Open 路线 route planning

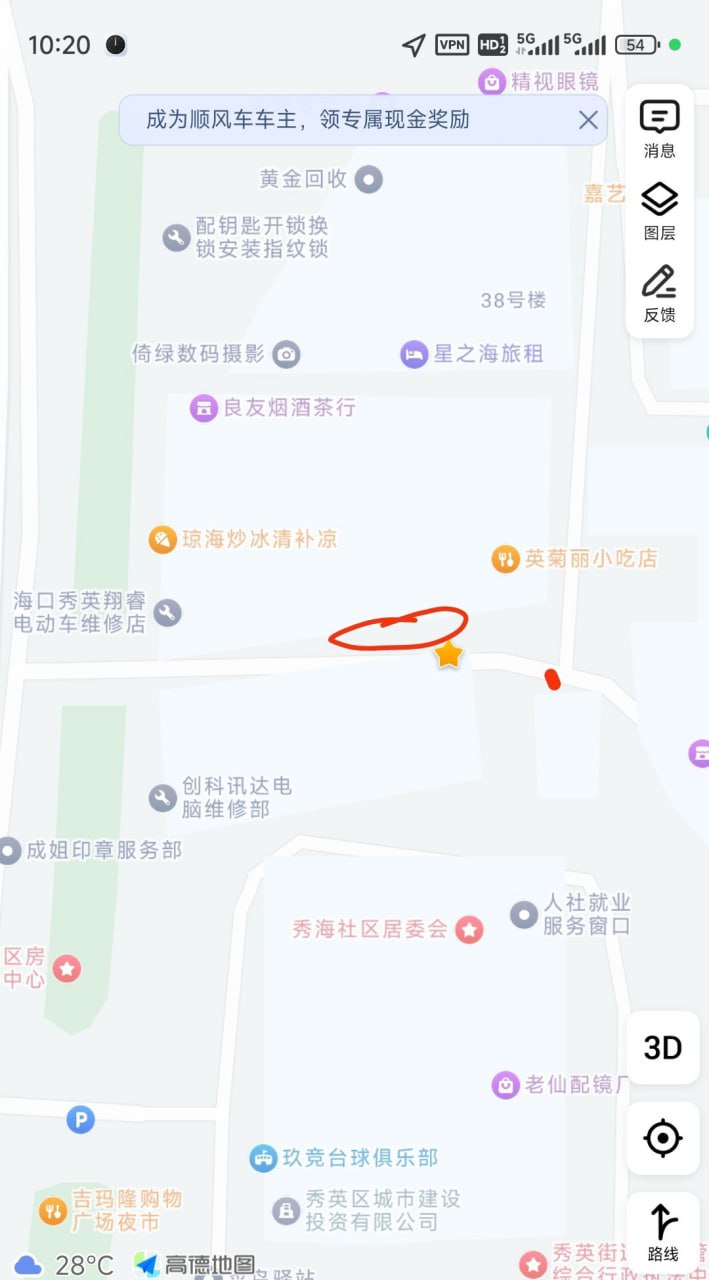[x=662, y=1232]
